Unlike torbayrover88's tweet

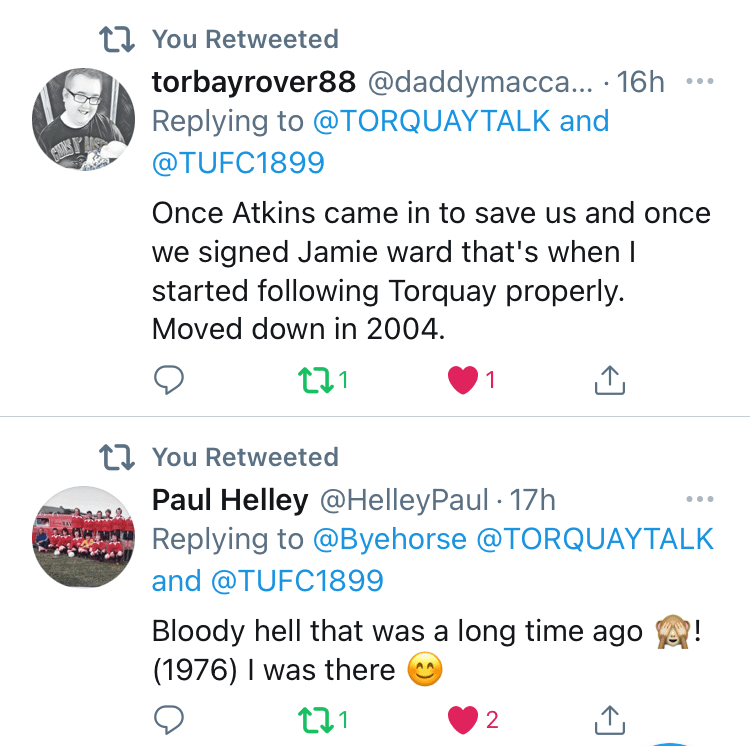pos(462,380)
